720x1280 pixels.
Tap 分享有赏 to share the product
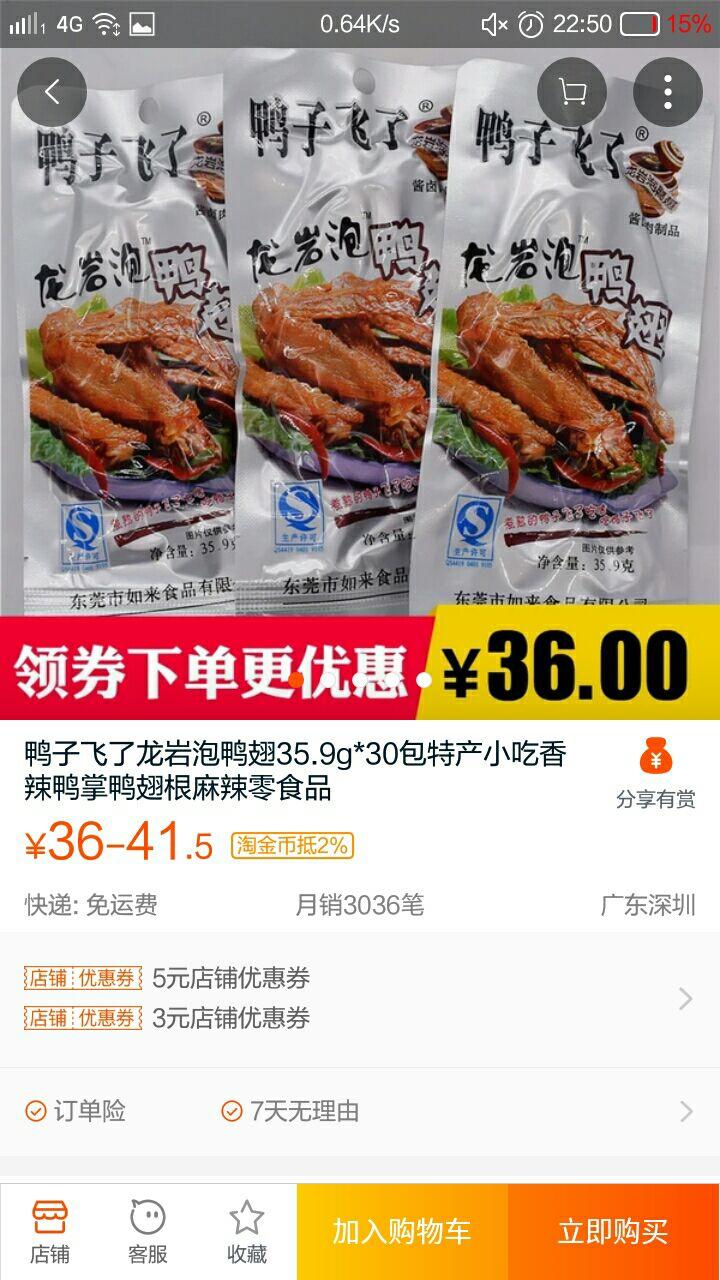point(656,774)
